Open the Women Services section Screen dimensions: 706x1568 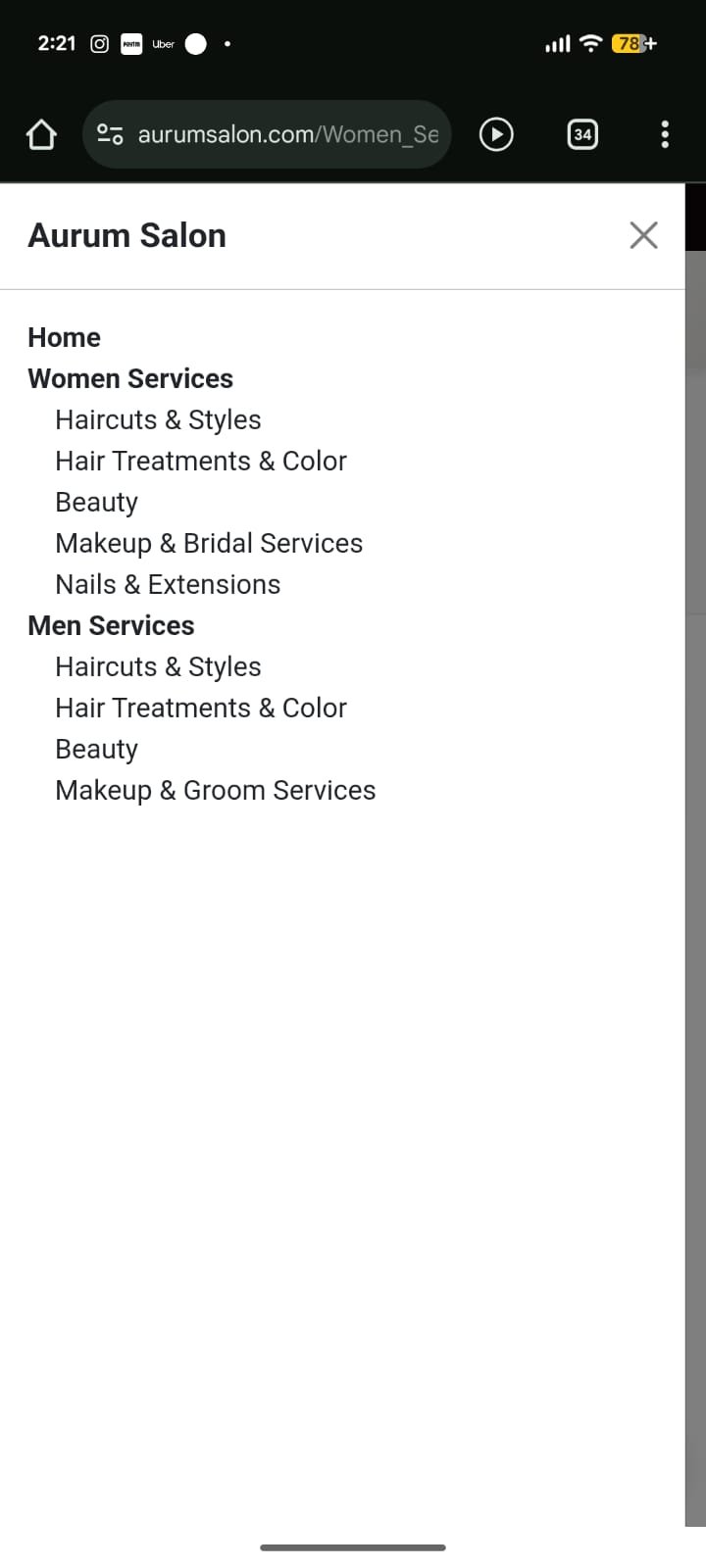click(x=130, y=378)
